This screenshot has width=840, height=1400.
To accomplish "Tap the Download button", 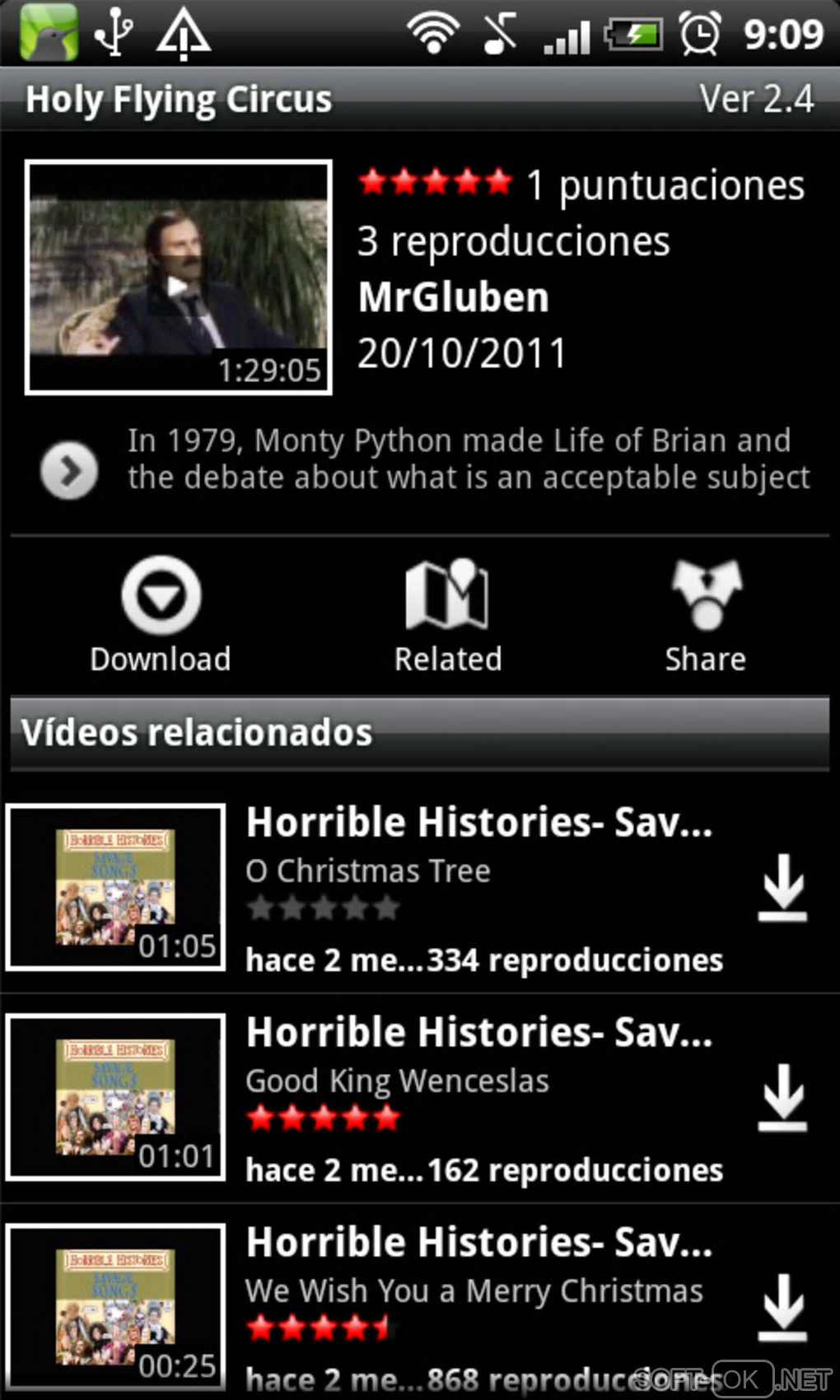I will (x=161, y=615).
